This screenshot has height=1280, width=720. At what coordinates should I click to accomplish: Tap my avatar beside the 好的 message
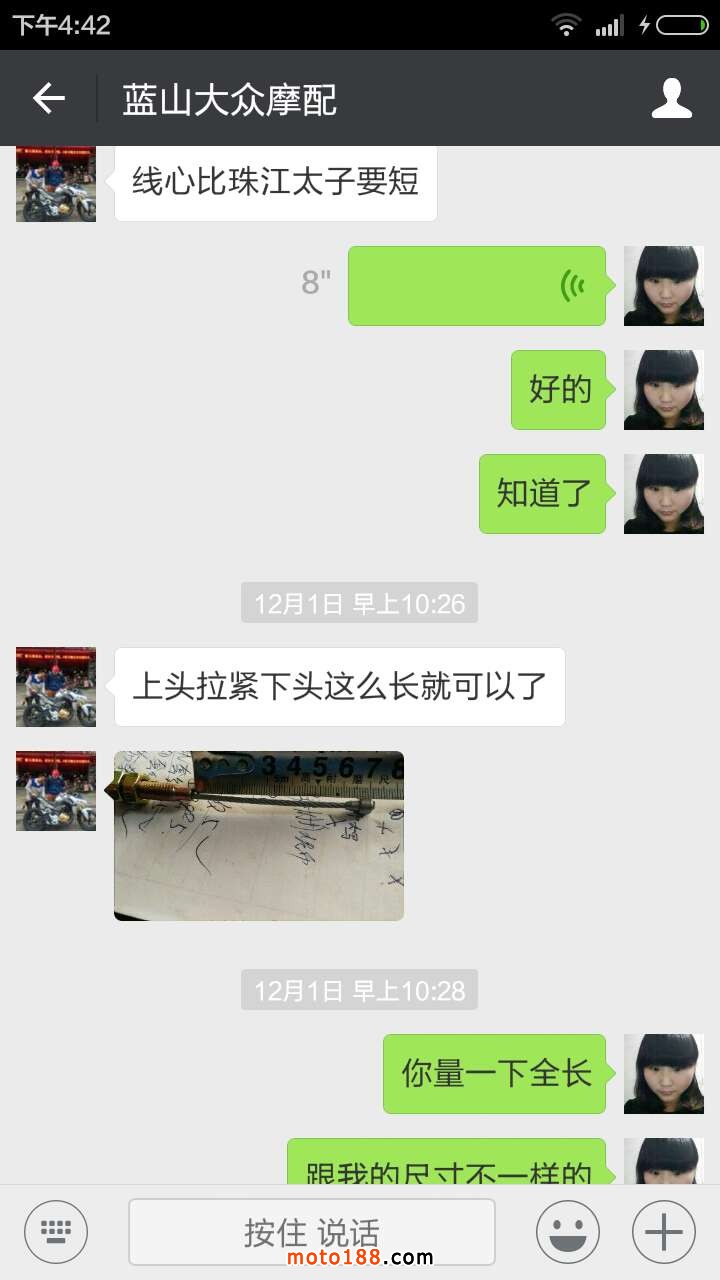point(664,390)
